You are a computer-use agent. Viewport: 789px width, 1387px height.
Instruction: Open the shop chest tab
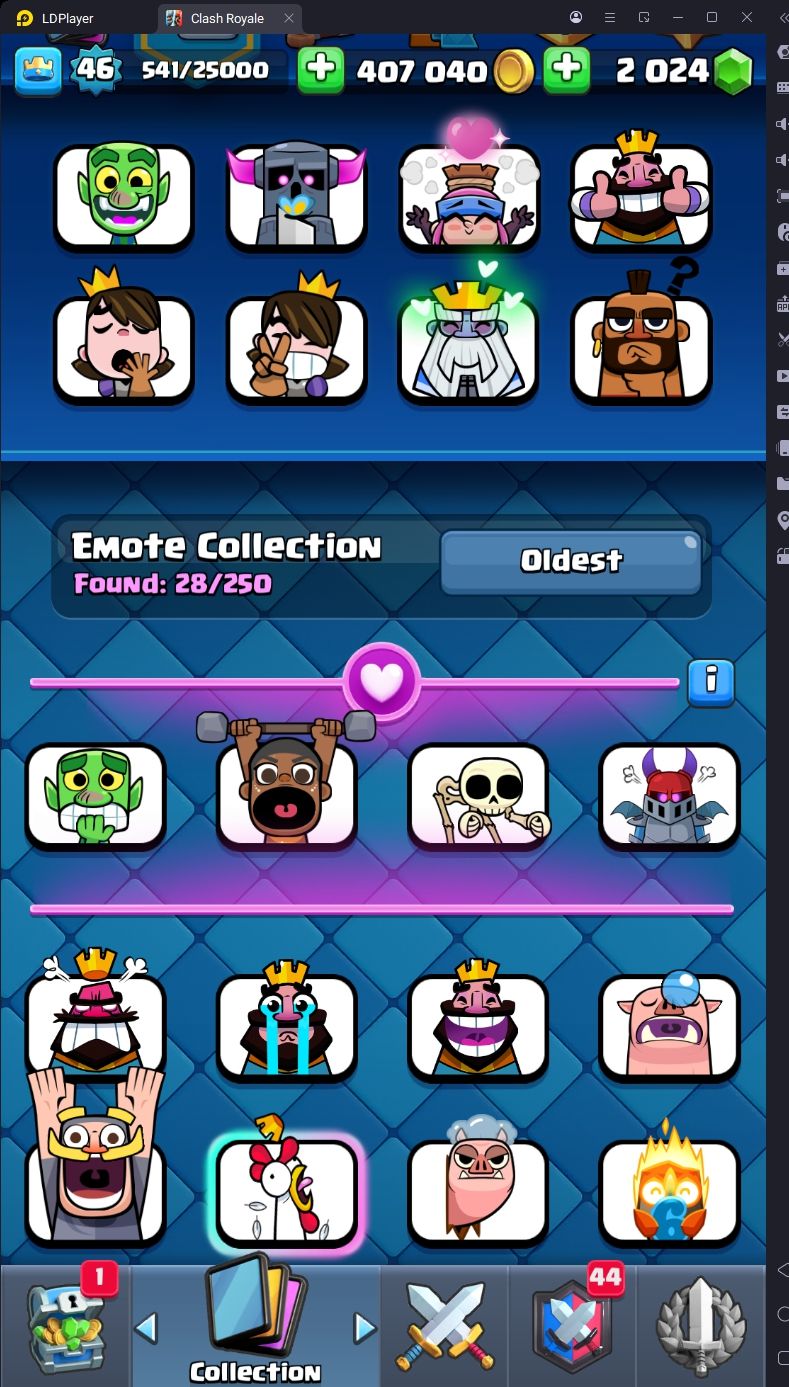65,1326
